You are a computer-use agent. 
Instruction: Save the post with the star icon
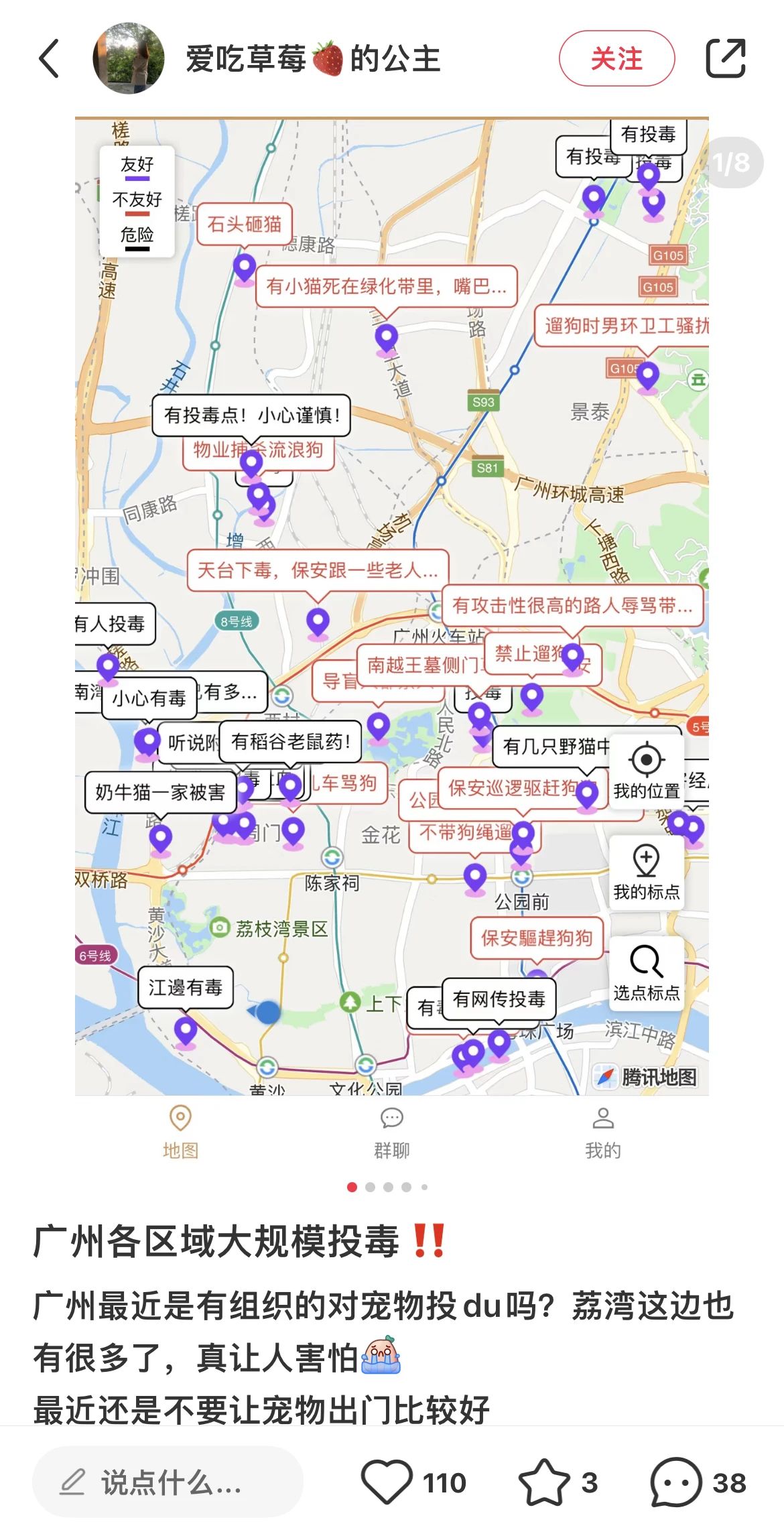pos(544,1482)
